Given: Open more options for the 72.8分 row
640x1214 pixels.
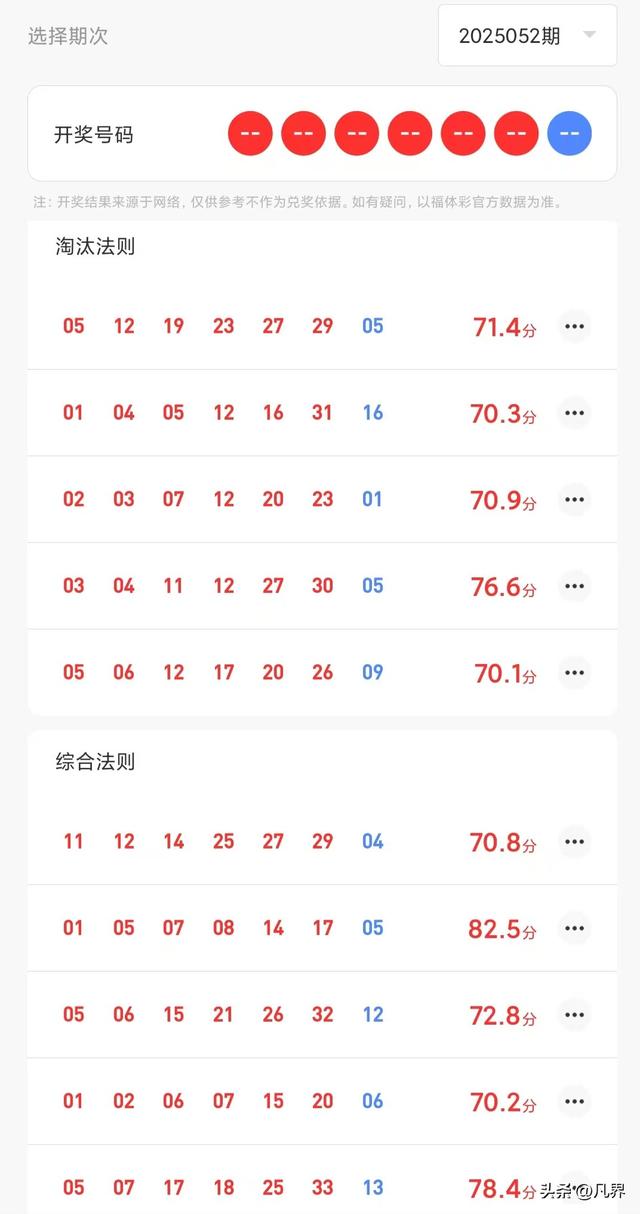Looking at the screenshot, I should [x=574, y=1015].
